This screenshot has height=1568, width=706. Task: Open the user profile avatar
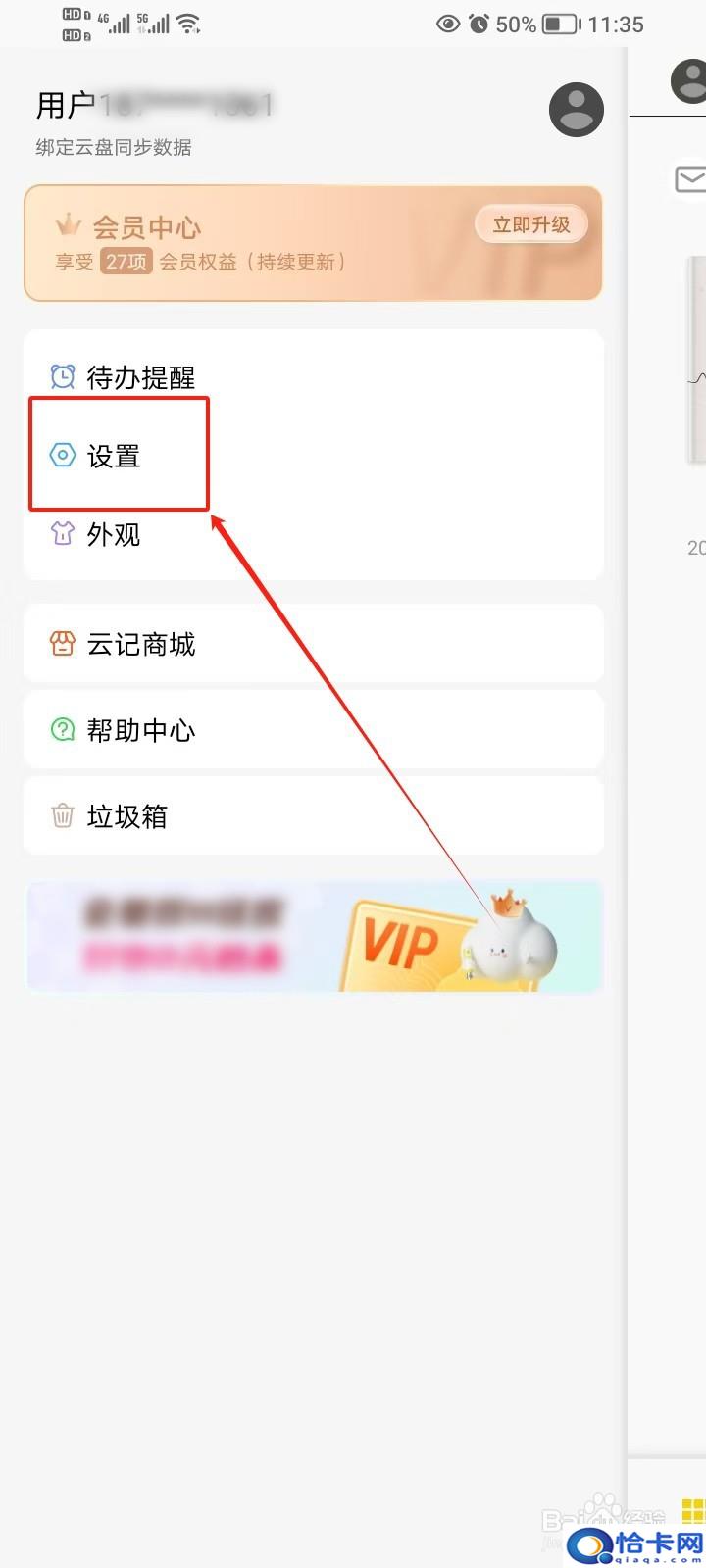pyautogui.click(x=577, y=109)
